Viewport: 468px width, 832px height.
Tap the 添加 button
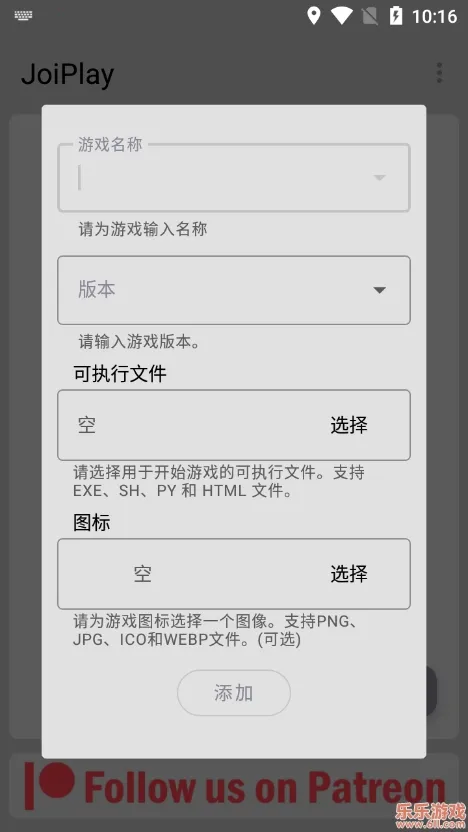coord(233,692)
